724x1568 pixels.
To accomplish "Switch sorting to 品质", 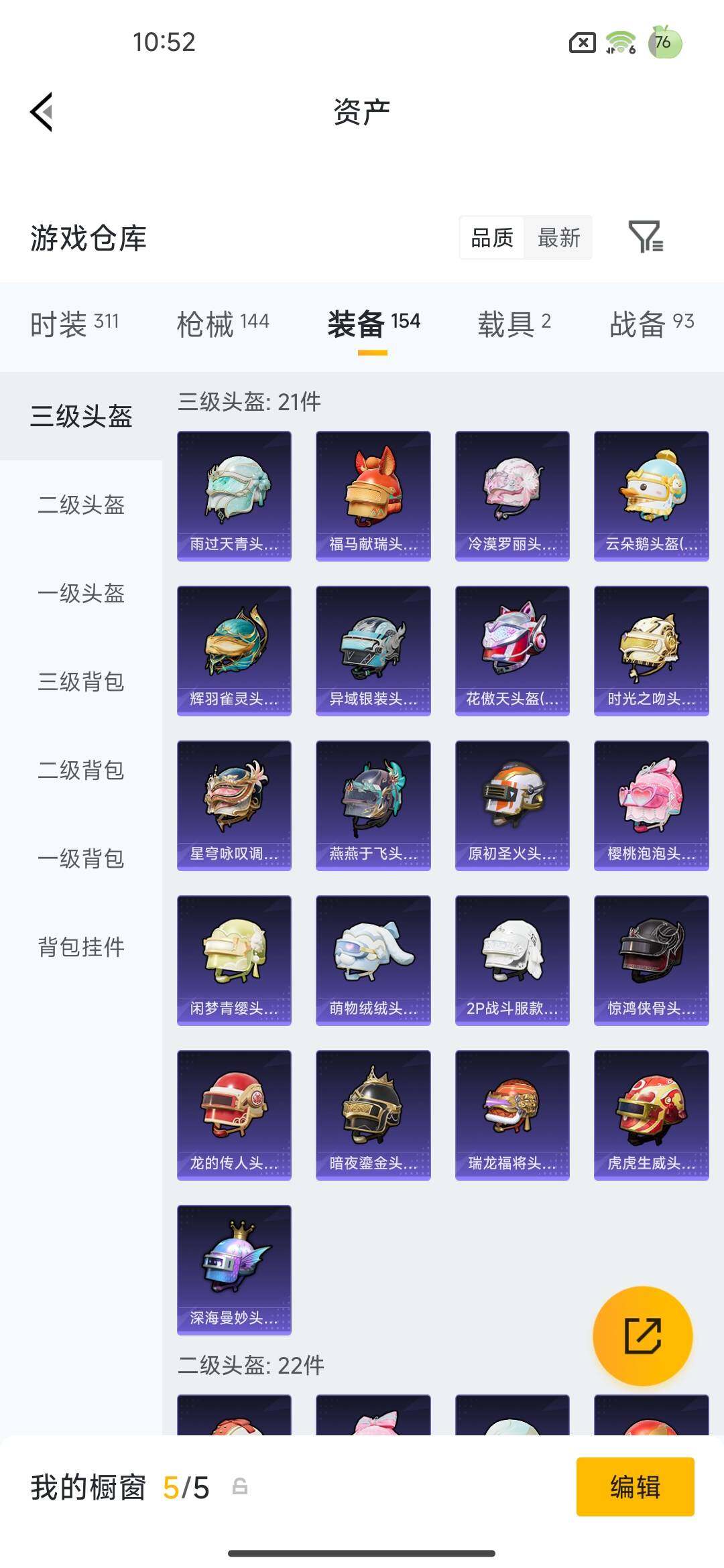I will click(491, 238).
